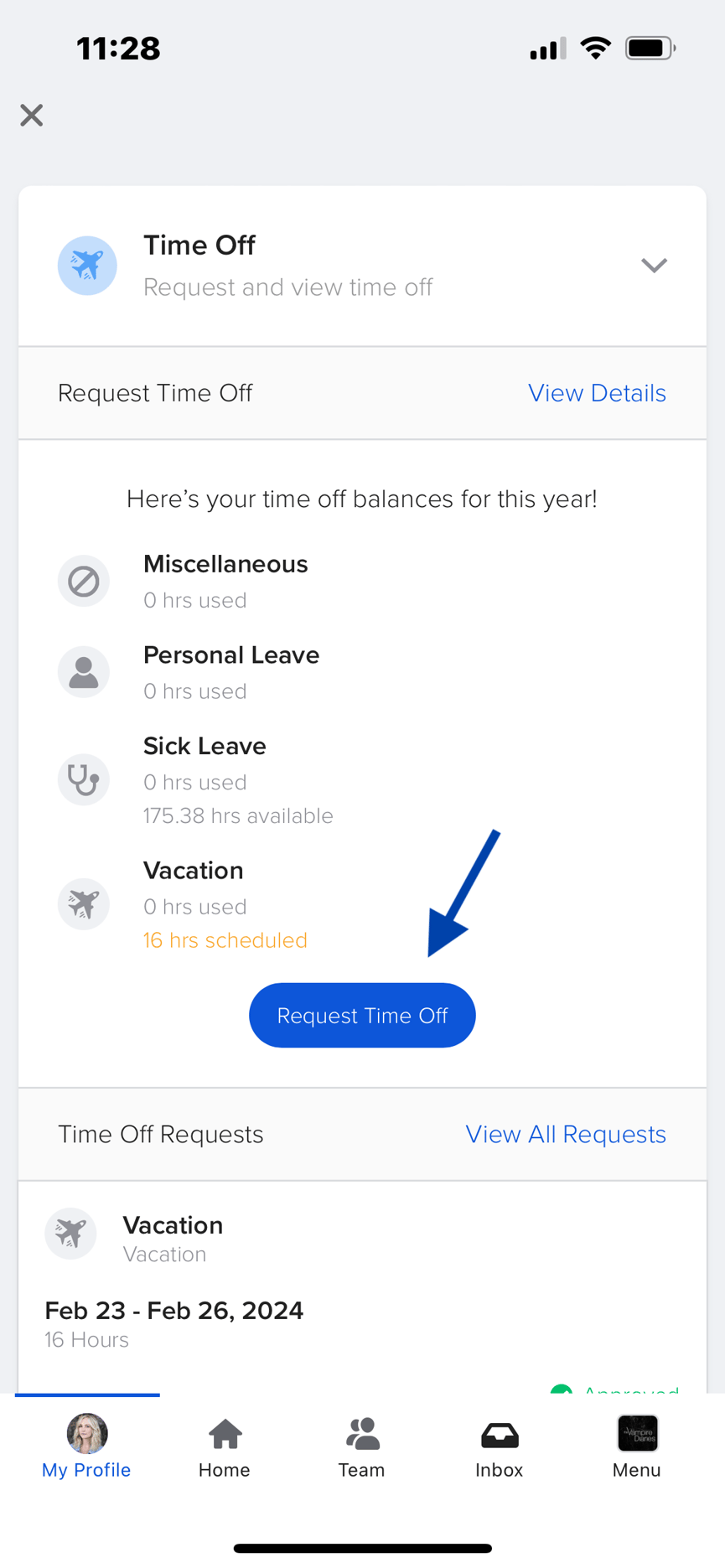The image size is (725, 1568).
Task: Tap the Vacation airplane balance icon
Action: click(x=83, y=904)
